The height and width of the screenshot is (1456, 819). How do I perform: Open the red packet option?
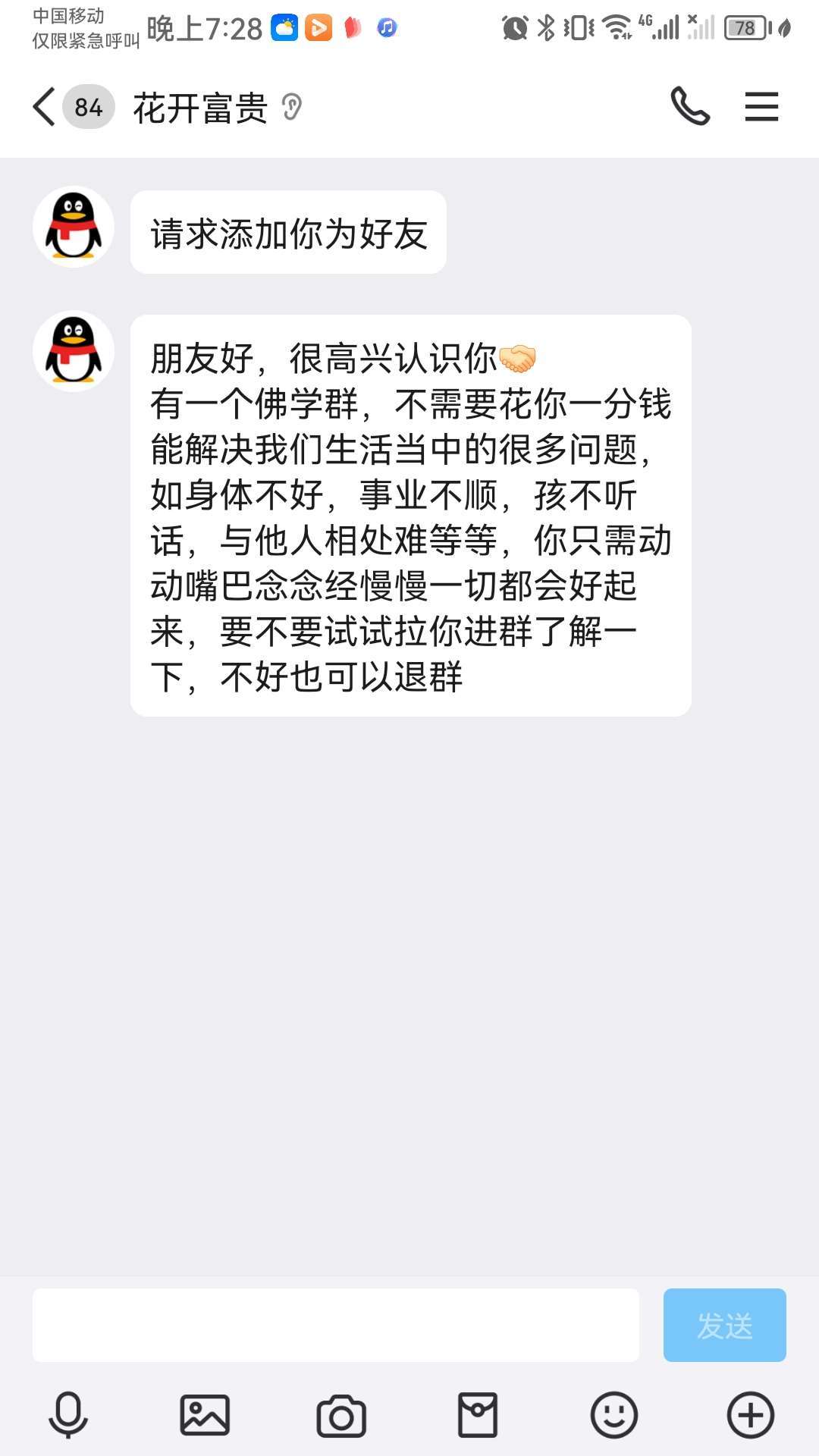pyautogui.click(x=478, y=1415)
